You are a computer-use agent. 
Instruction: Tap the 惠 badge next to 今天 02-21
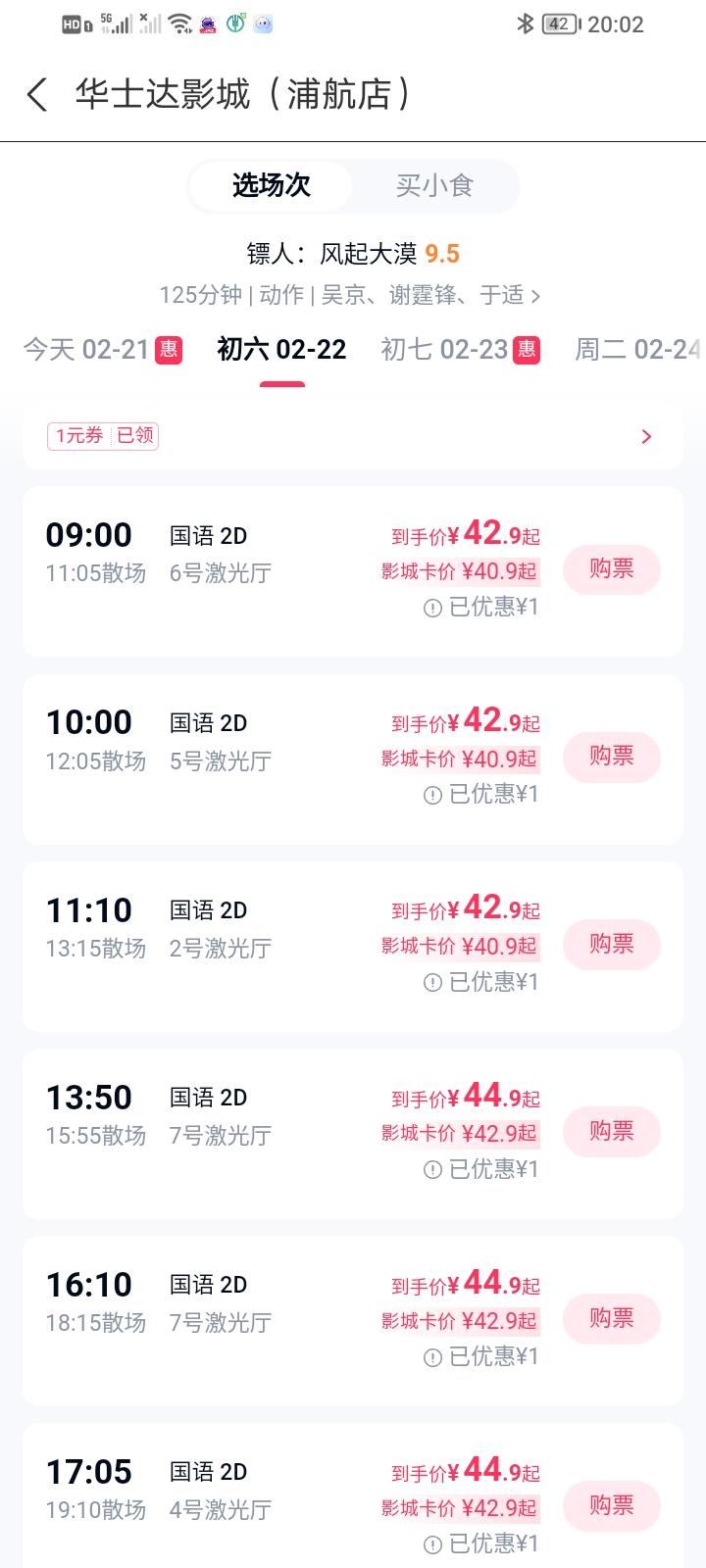point(169,349)
